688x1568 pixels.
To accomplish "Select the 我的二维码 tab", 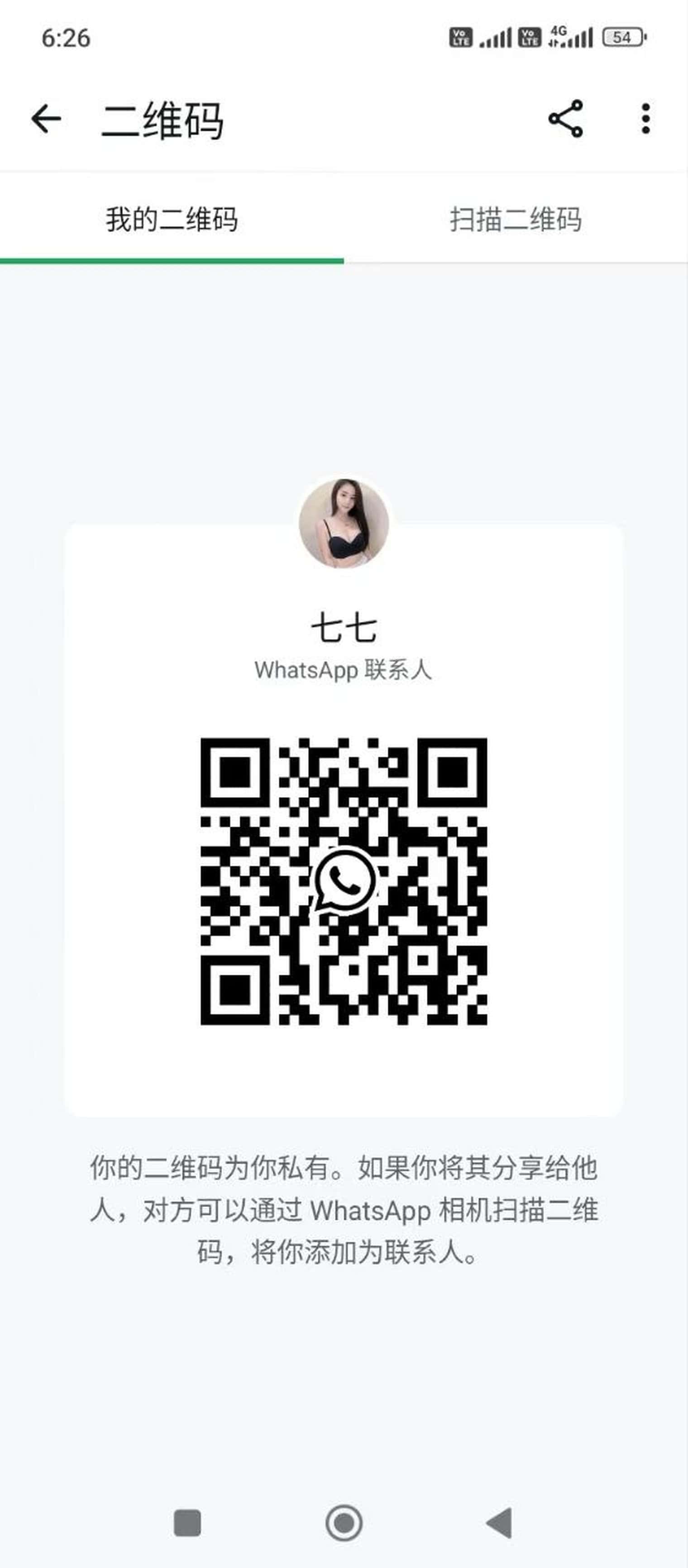I will (x=172, y=220).
